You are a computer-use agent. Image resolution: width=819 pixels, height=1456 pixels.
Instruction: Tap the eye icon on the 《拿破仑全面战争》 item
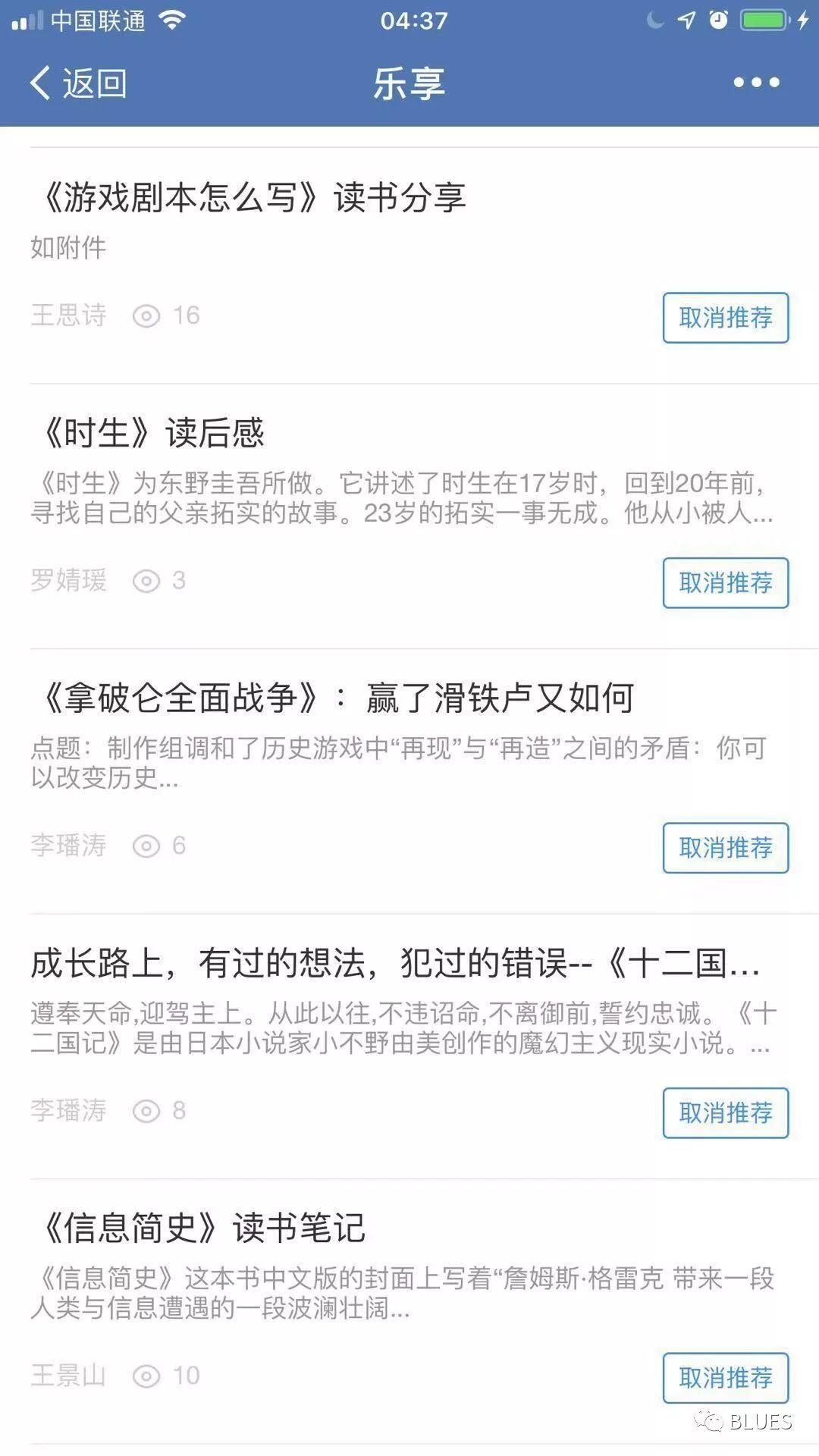click(x=147, y=846)
